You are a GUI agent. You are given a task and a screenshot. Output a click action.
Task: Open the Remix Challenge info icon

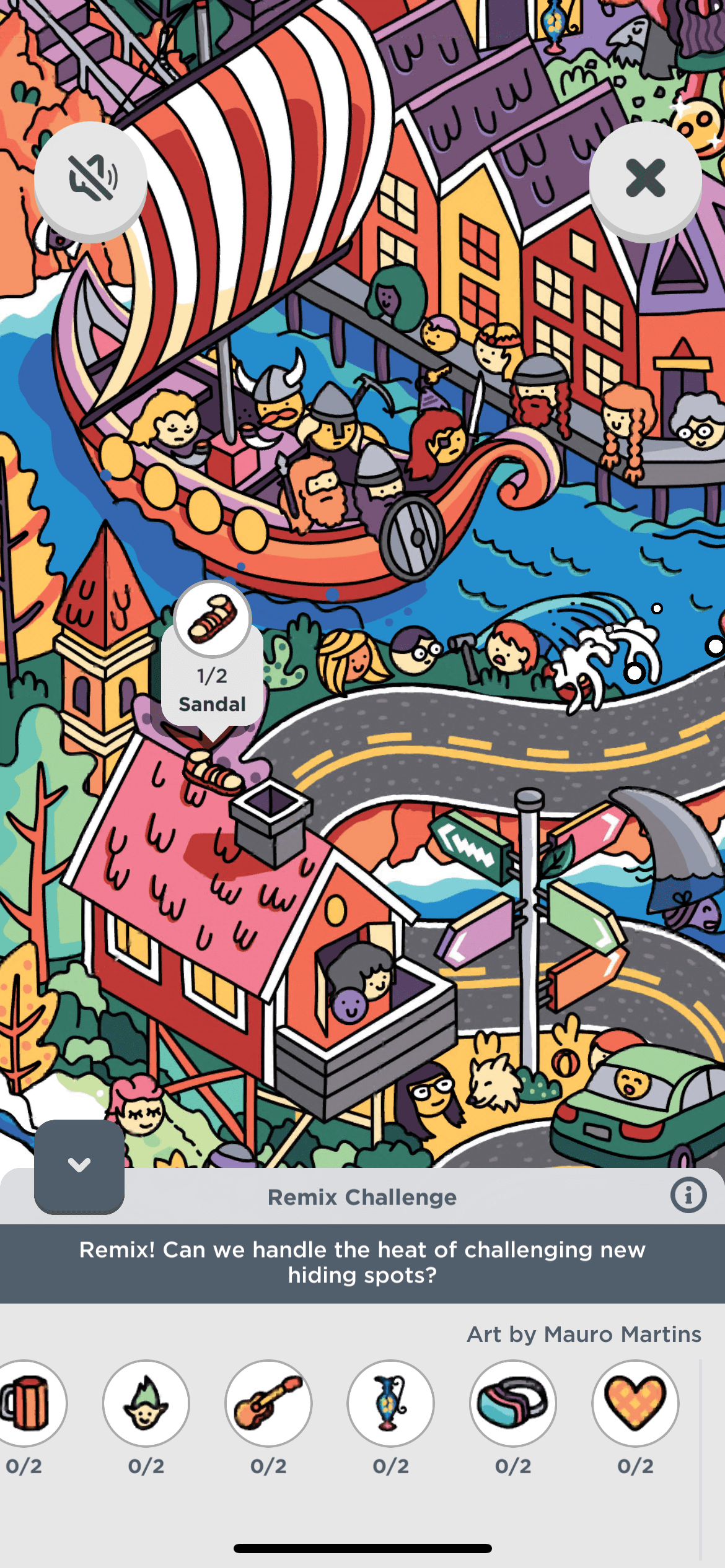pyautogui.click(x=688, y=1195)
